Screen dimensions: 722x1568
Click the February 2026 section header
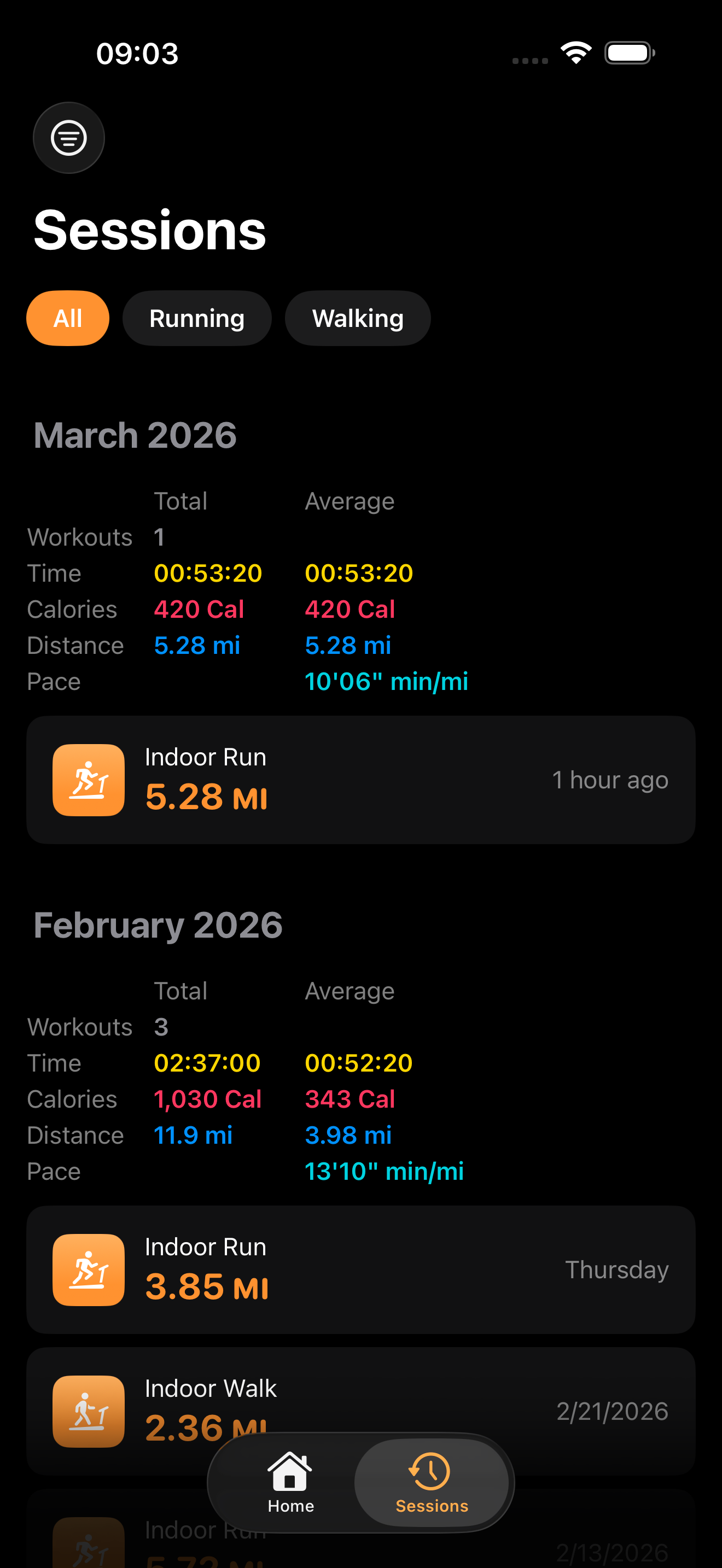coord(158,924)
